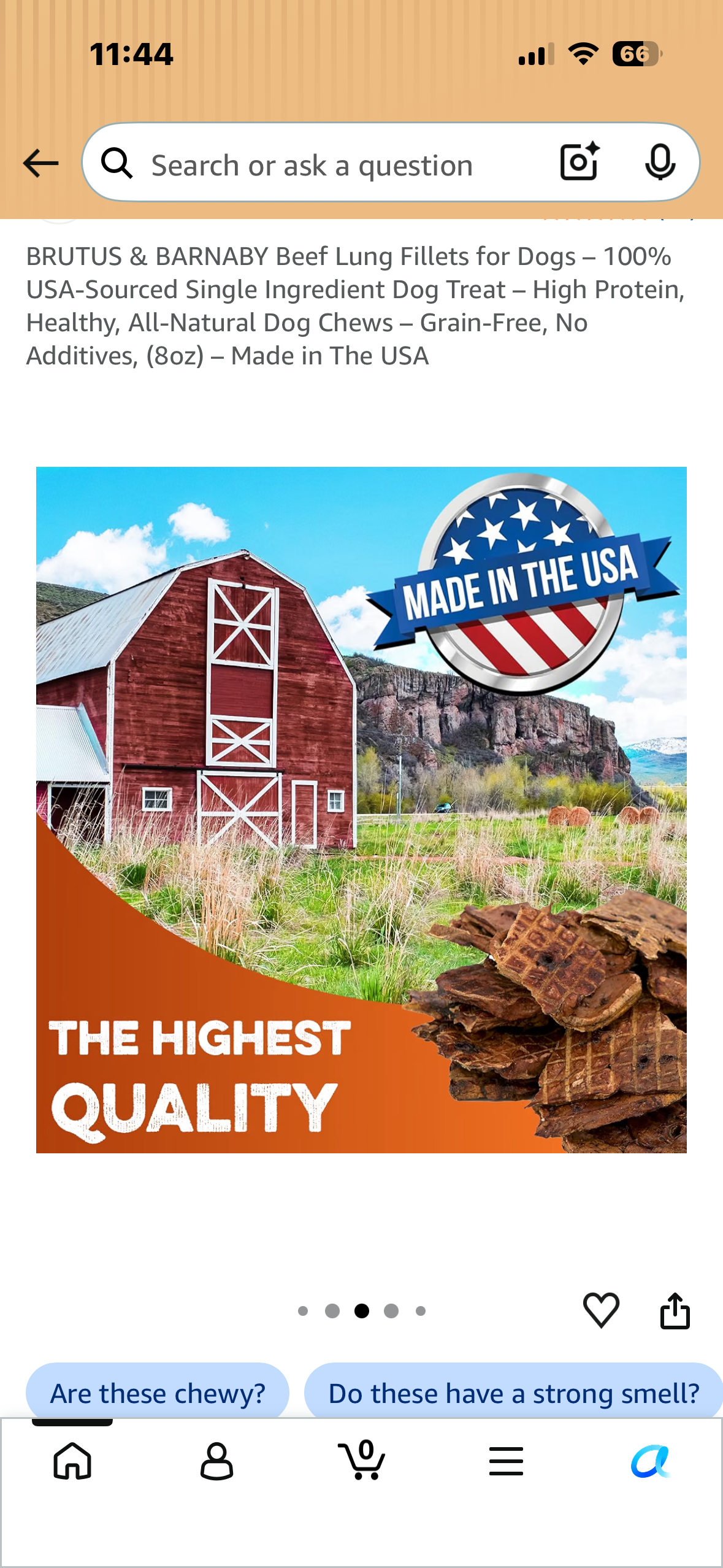Share this product listing
The width and height of the screenshot is (723, 1568).
coord(675,1310)
